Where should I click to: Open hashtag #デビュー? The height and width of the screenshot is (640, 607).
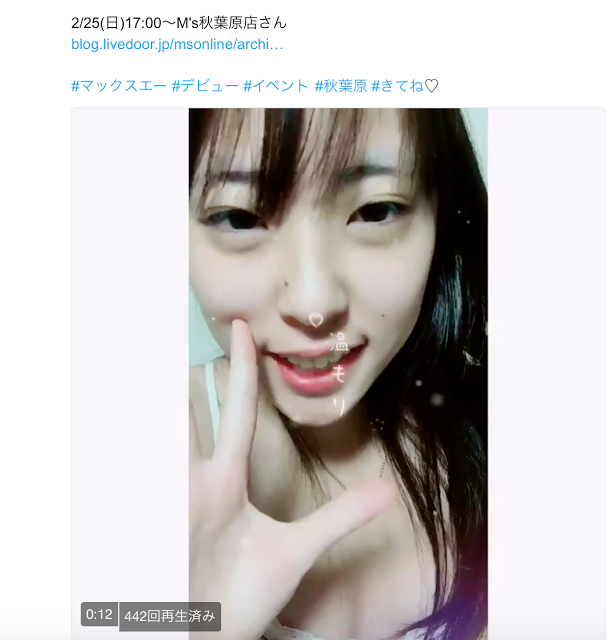204,86
